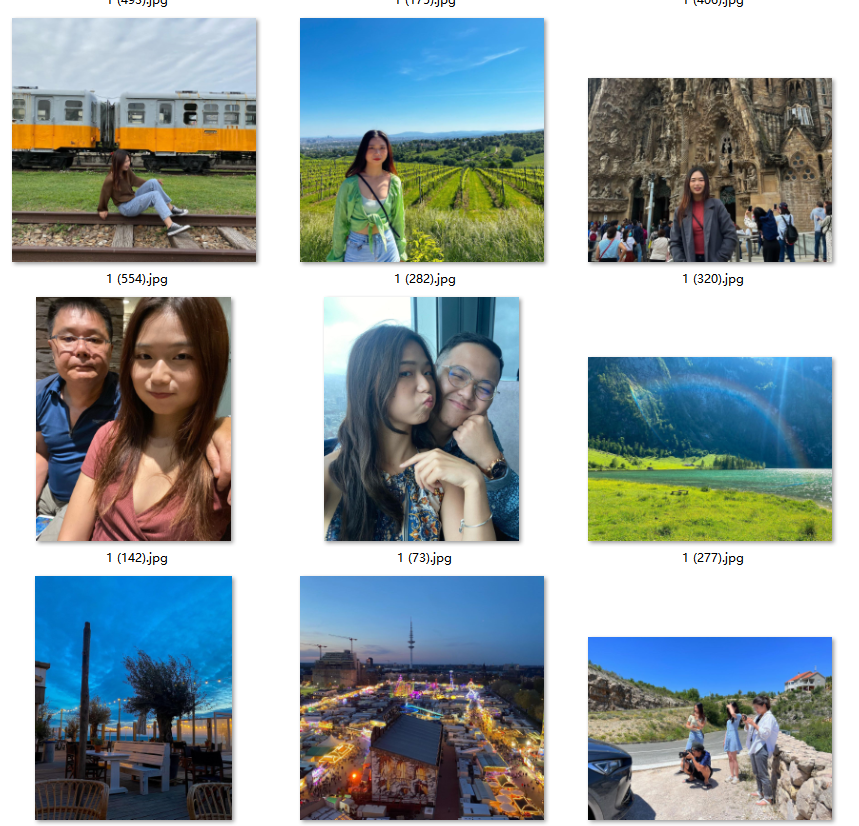Open the evening terrace photo tile

133,697
